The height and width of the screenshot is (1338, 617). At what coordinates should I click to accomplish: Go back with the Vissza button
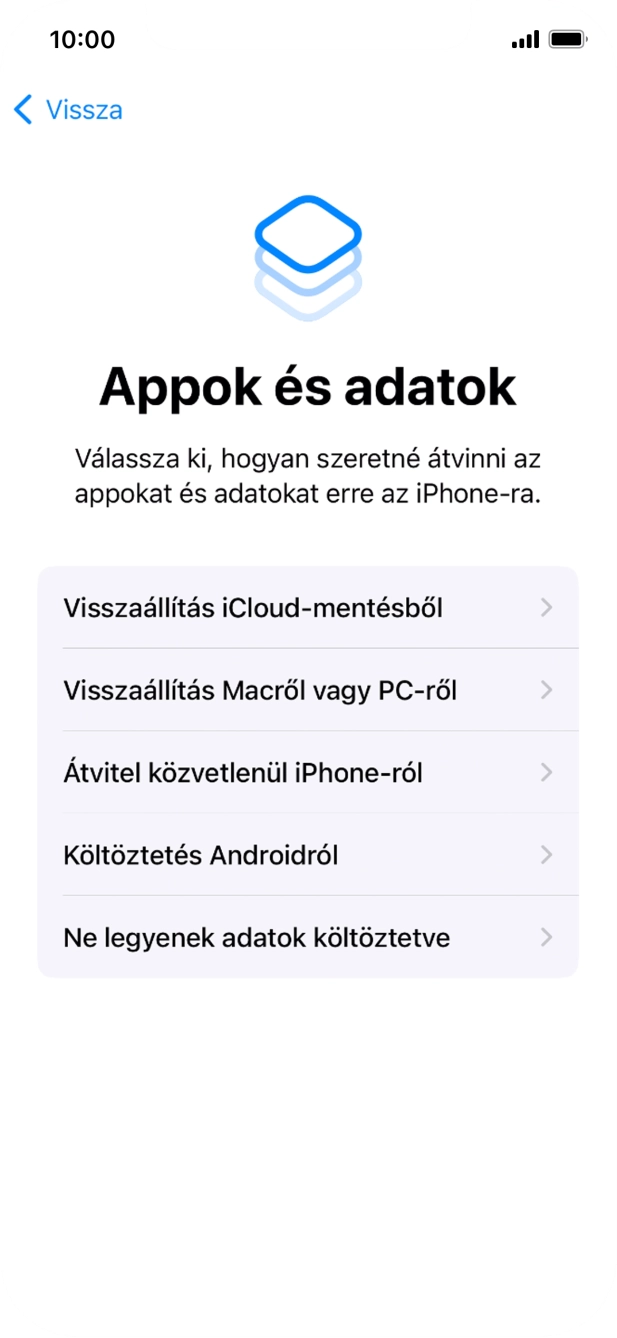coord(68,109)
